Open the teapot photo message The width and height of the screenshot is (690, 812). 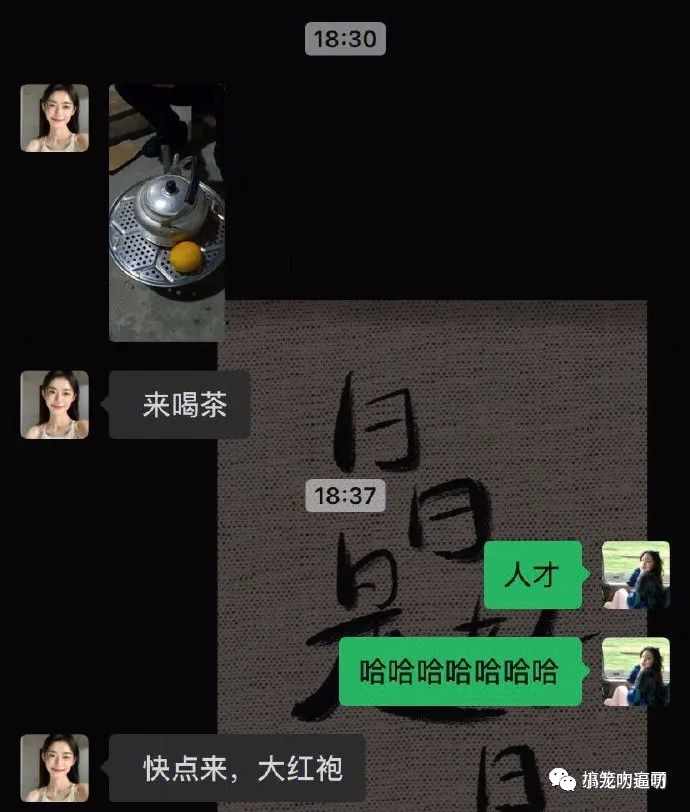tap(166, 212)
